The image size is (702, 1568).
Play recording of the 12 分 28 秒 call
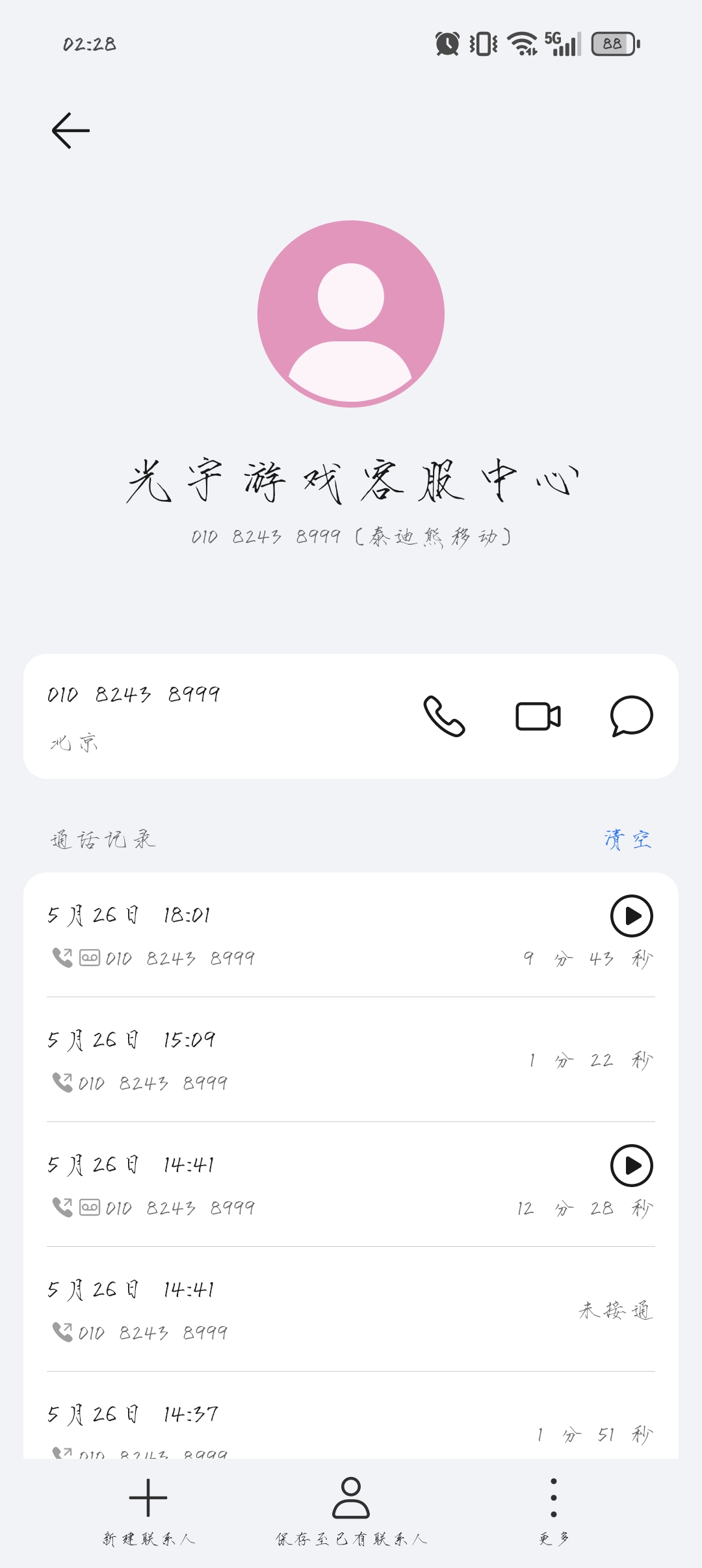tap(631, 1166)
